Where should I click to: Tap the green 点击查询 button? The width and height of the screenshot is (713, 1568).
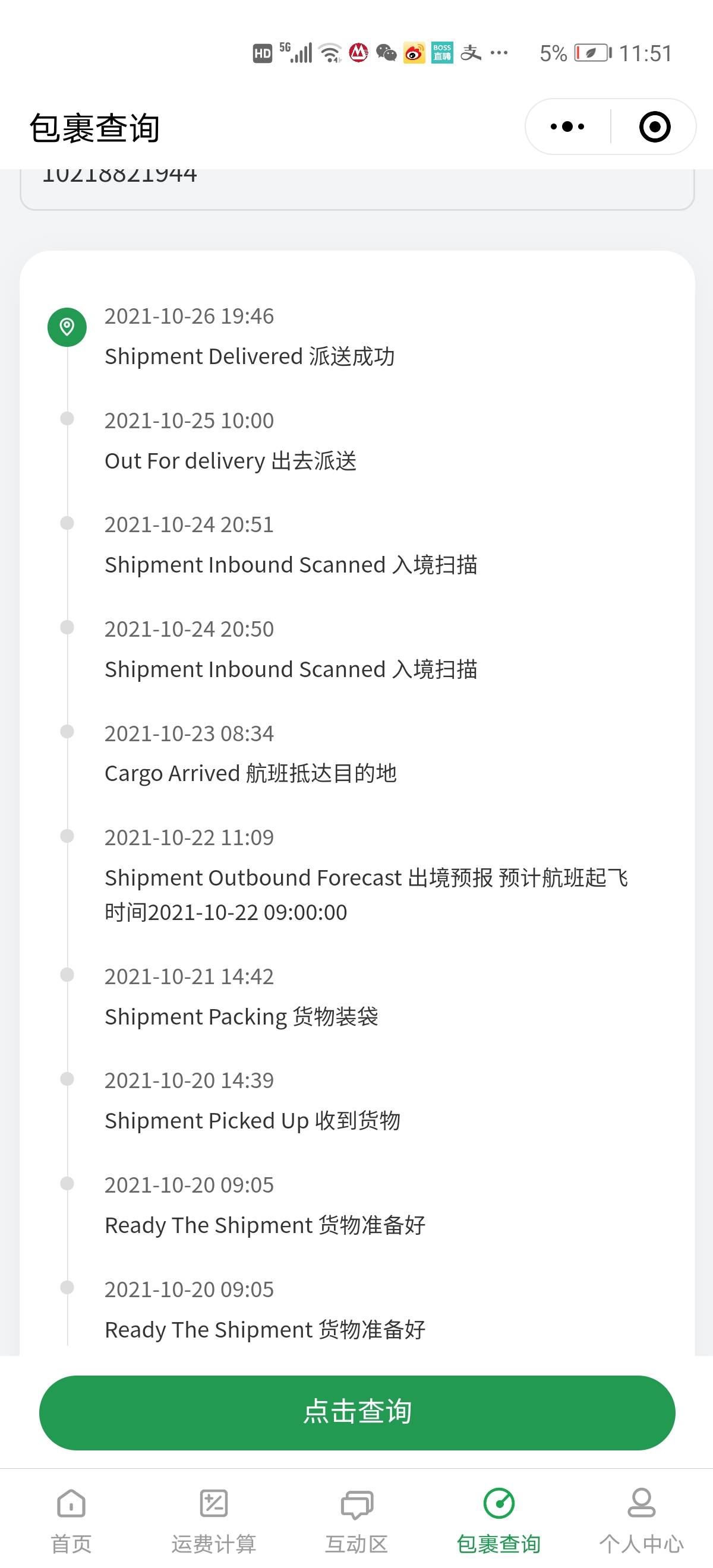click(358, 1412)
